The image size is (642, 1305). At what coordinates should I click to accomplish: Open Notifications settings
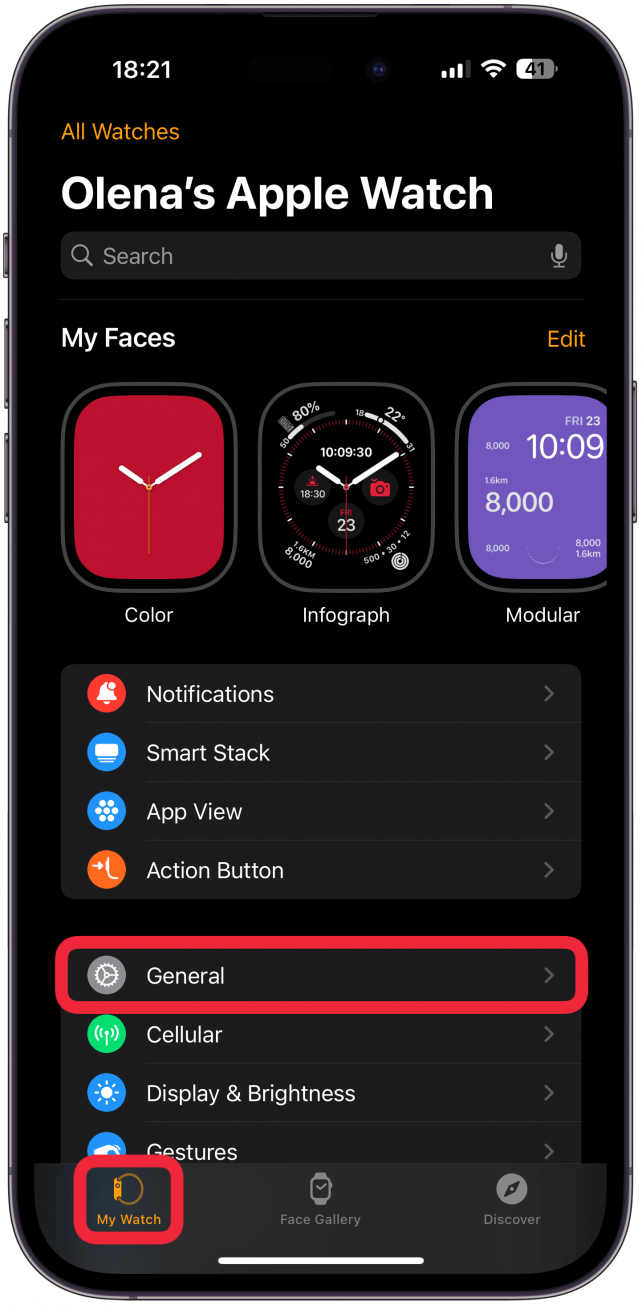[x=320, y=694]
